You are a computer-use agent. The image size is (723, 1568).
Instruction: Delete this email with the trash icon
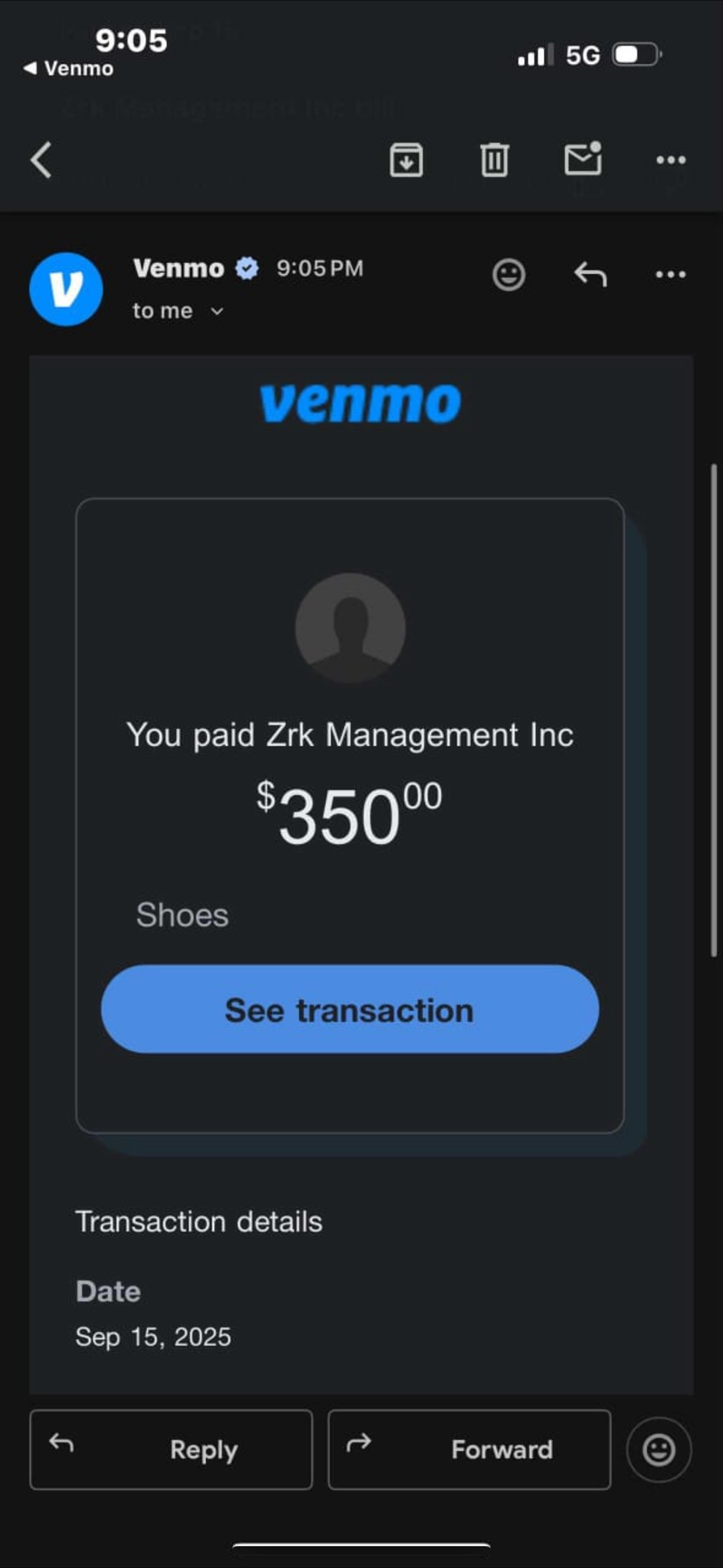pos(494,160)
